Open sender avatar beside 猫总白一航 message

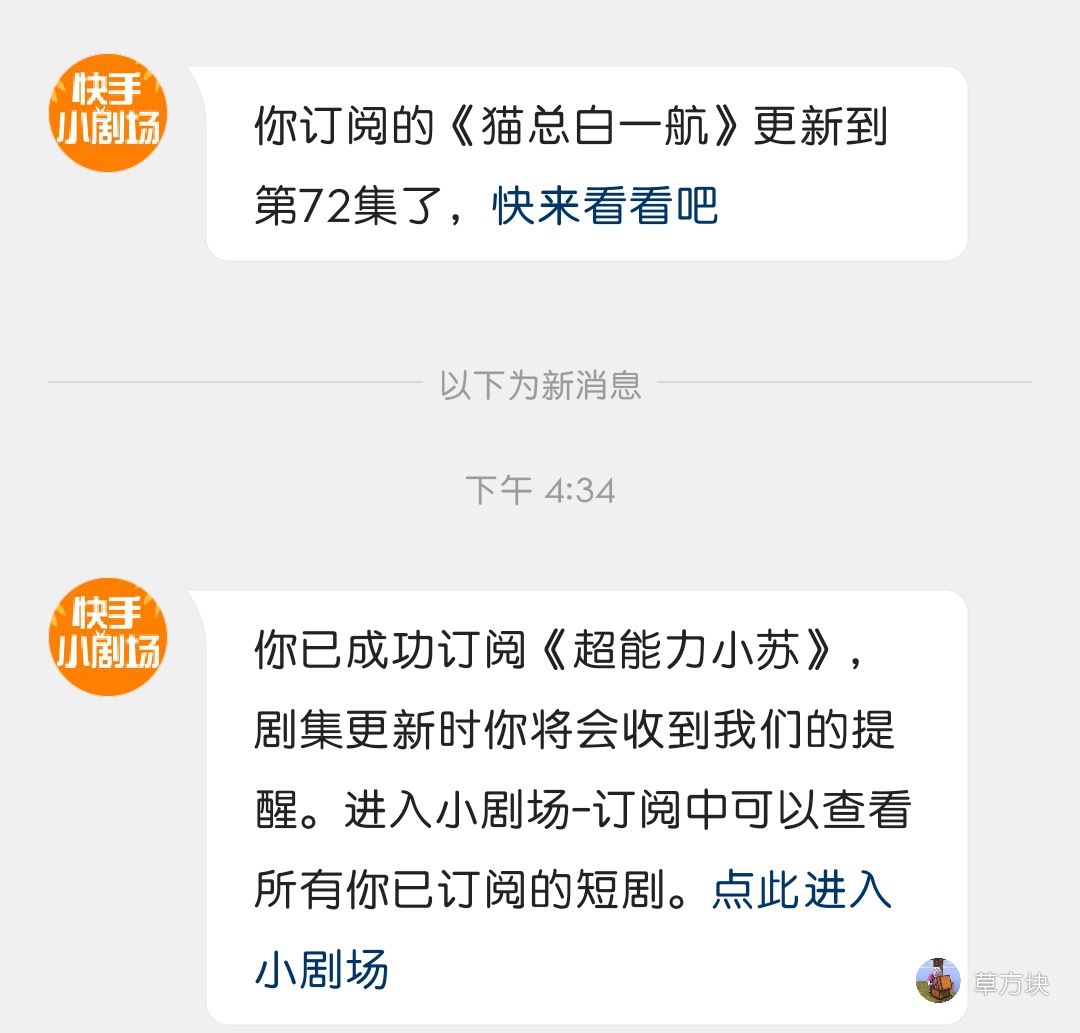pos(108,113)
